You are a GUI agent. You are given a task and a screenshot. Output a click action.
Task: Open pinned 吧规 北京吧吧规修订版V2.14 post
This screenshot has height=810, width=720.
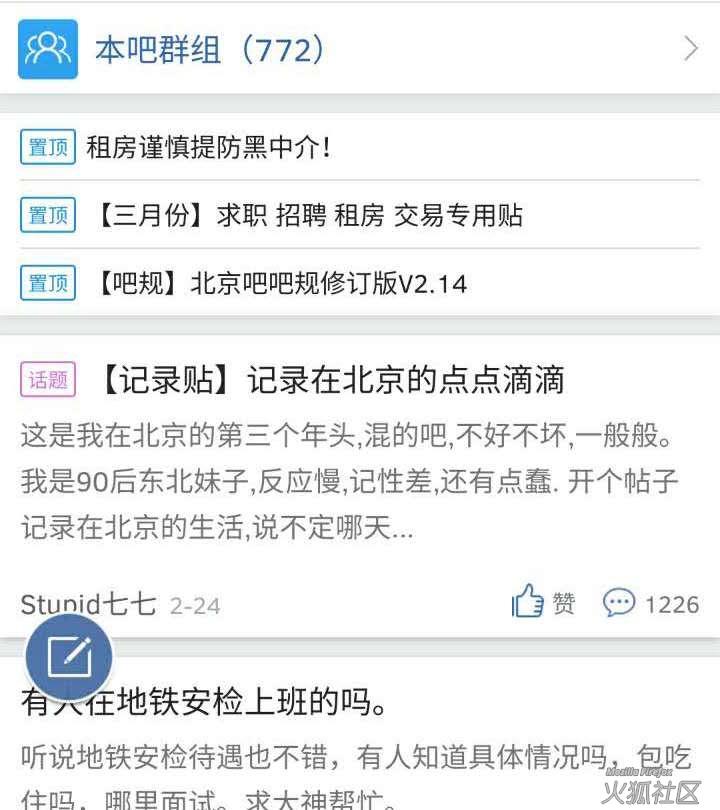(x=282, y=283)
